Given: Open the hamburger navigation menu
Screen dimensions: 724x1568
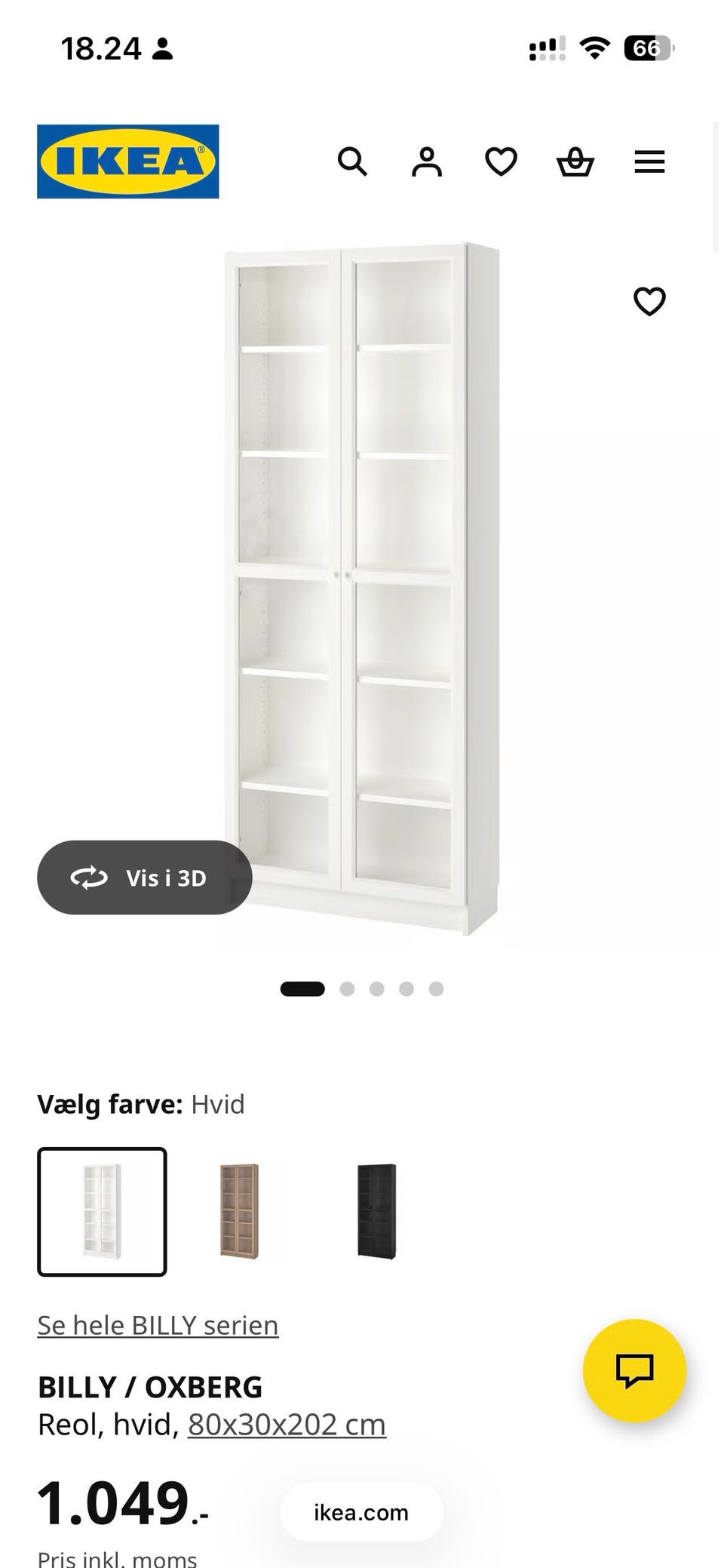Looking at the screenshot, I should point(649,161).
